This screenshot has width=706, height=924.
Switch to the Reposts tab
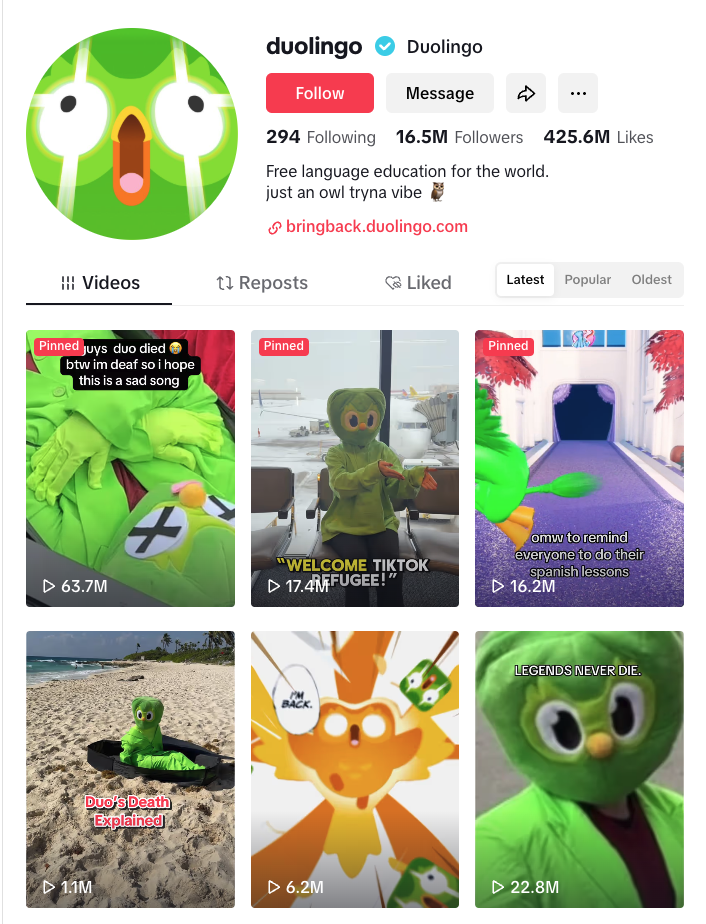click(262, 283)
